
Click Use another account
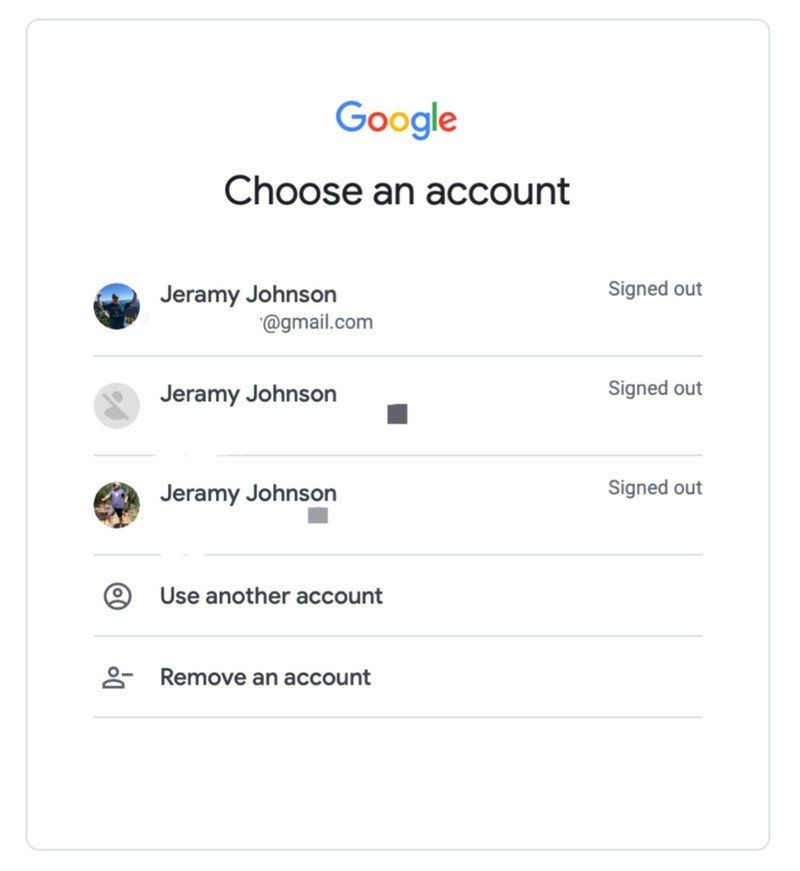(x=270, y=595)
